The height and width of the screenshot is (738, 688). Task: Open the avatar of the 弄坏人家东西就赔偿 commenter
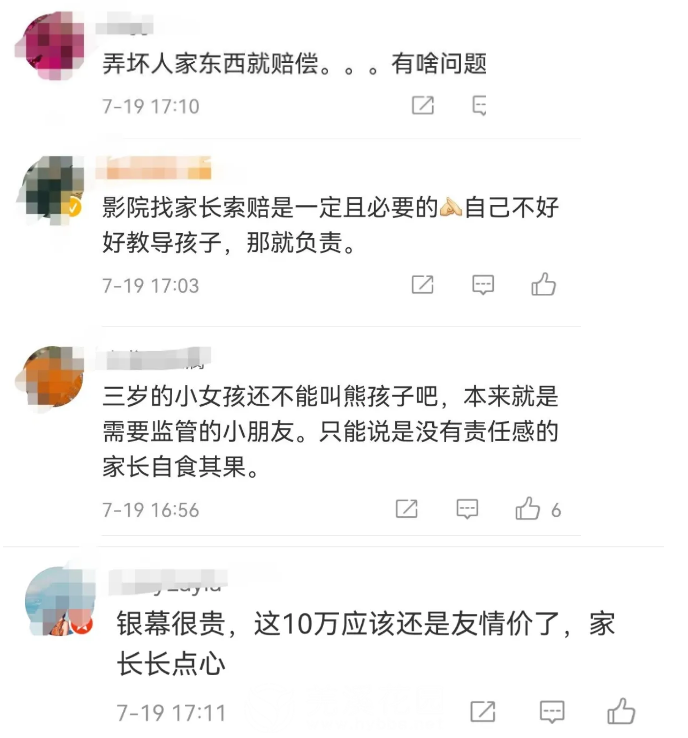click(x=53, y=43)
